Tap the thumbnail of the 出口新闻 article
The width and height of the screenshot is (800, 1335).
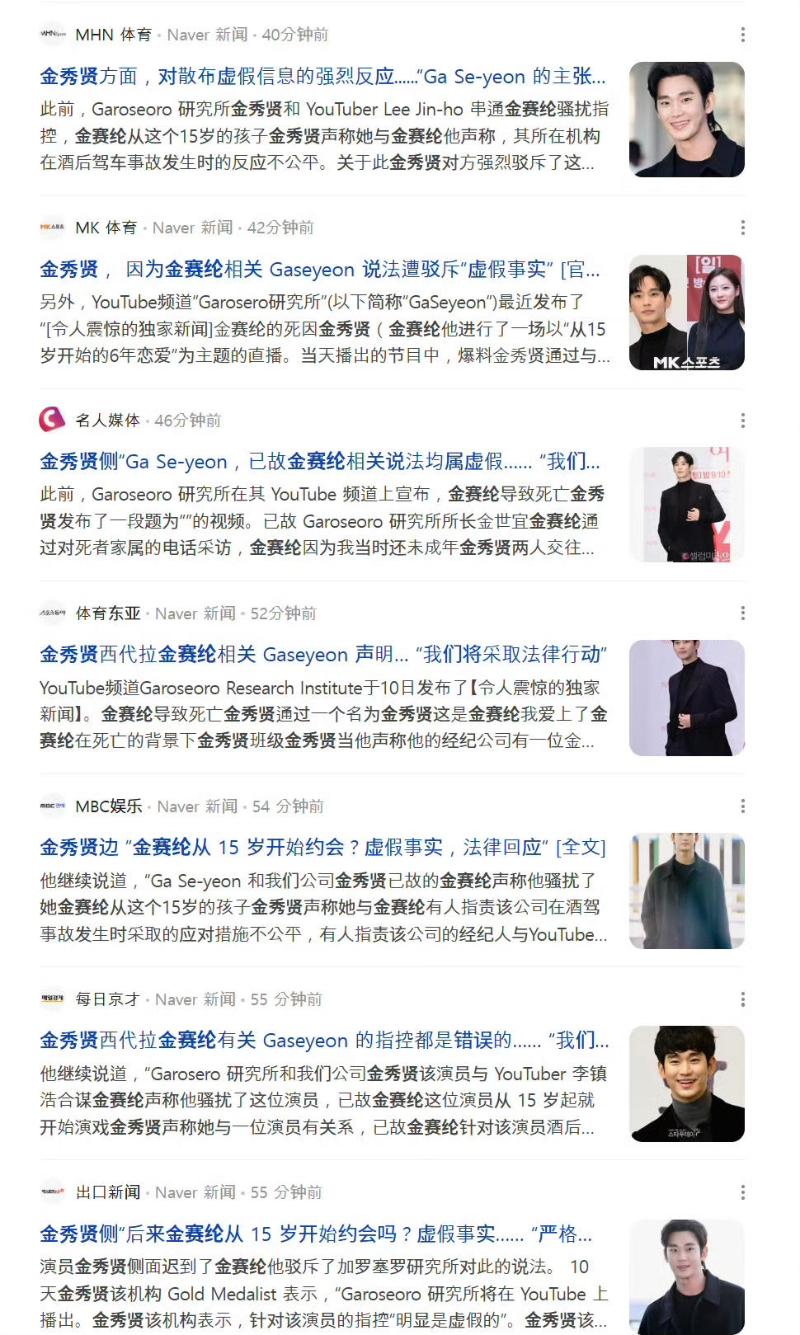pyautogui.click(x=686, y=1276)
